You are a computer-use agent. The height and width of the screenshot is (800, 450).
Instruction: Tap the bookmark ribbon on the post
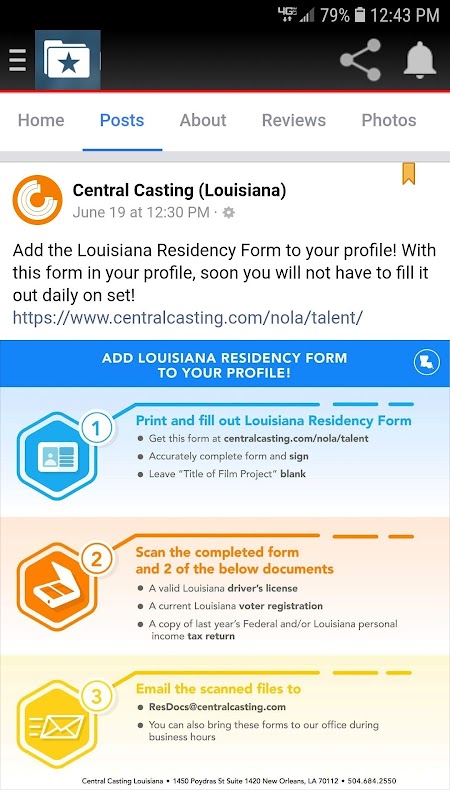[x=409, y=173]
